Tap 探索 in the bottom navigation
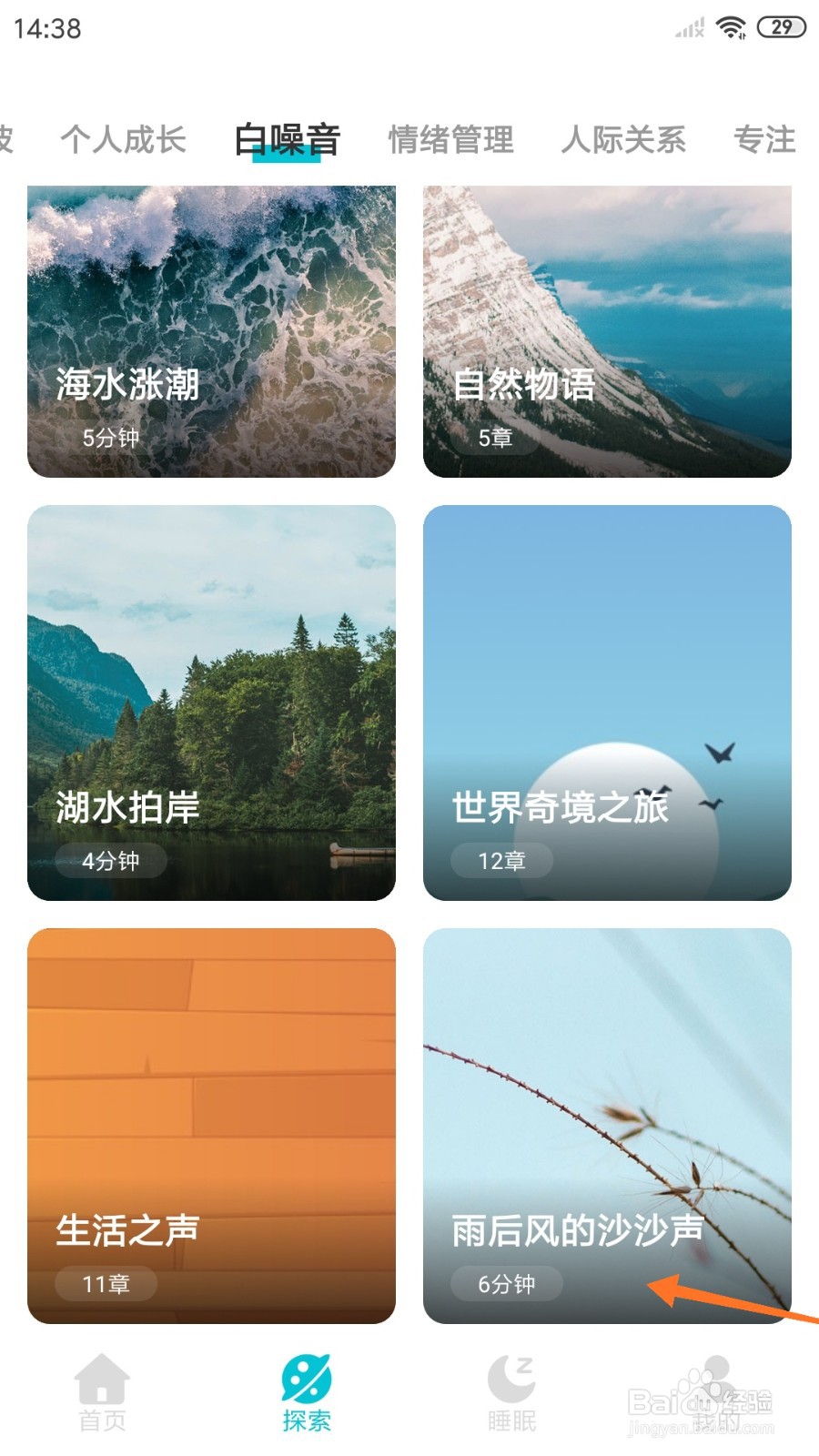 [x=307, y=1392]
